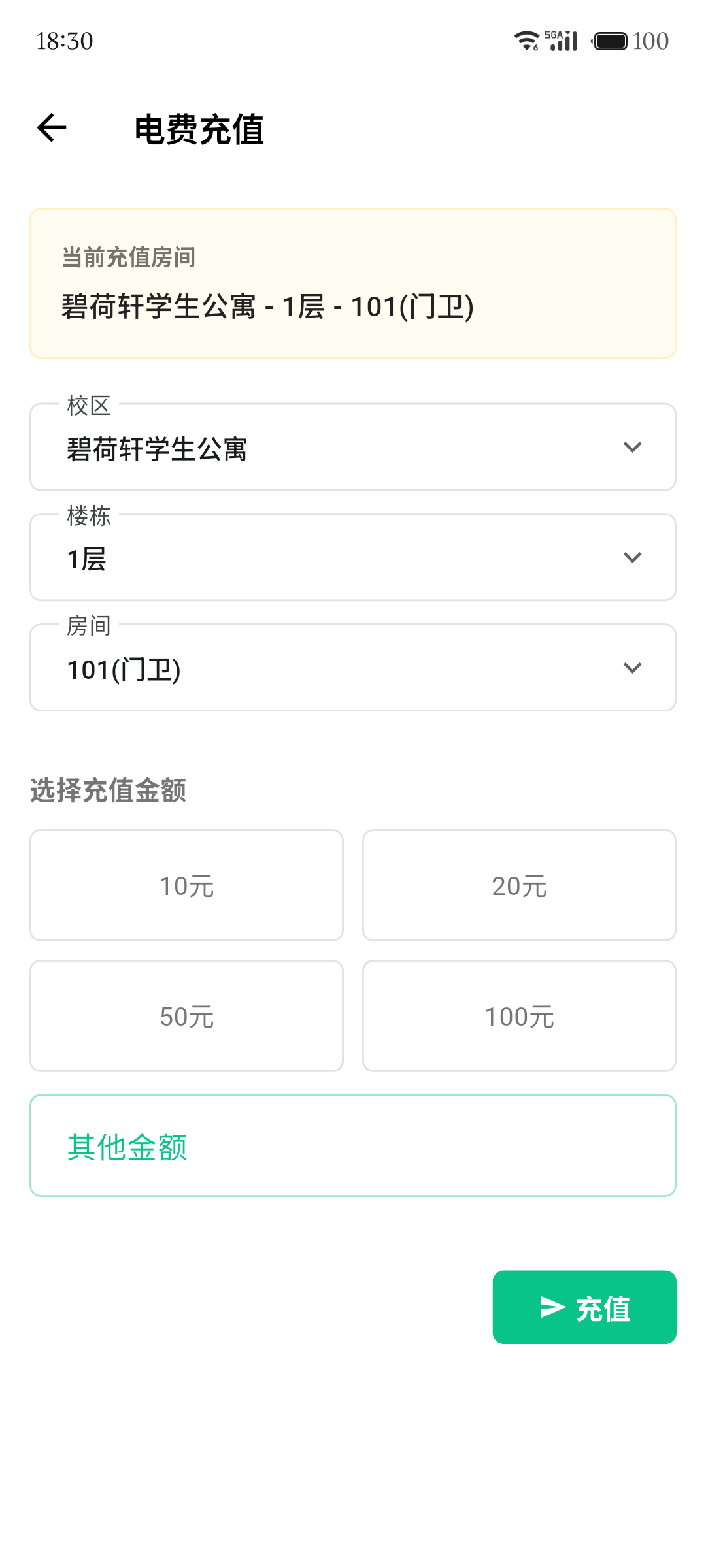This screenshot has width=706, height=1568.
Task: Open the 校区 campus dropdown
Action: point(353,446)
